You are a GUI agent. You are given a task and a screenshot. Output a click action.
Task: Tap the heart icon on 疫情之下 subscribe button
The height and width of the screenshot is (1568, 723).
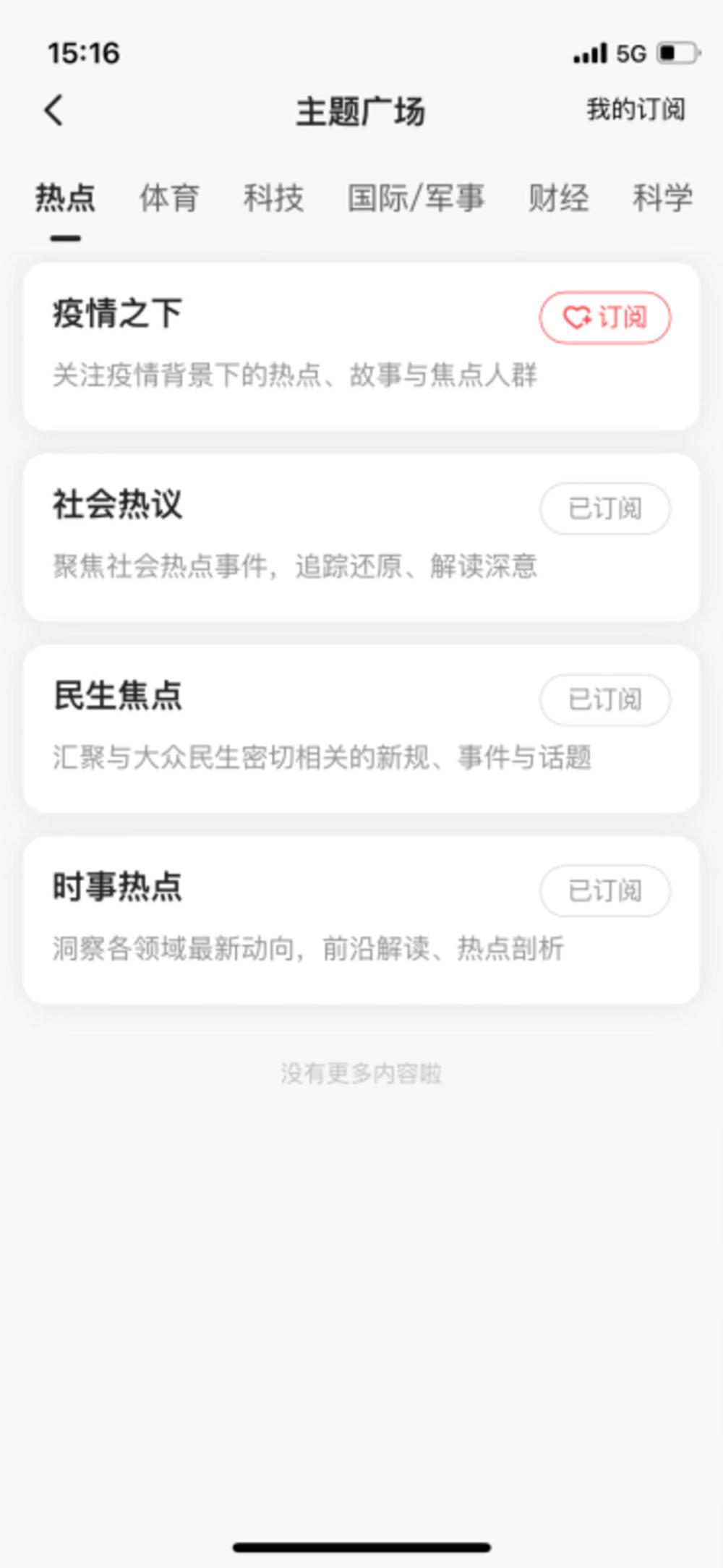[x=576, y=316]
